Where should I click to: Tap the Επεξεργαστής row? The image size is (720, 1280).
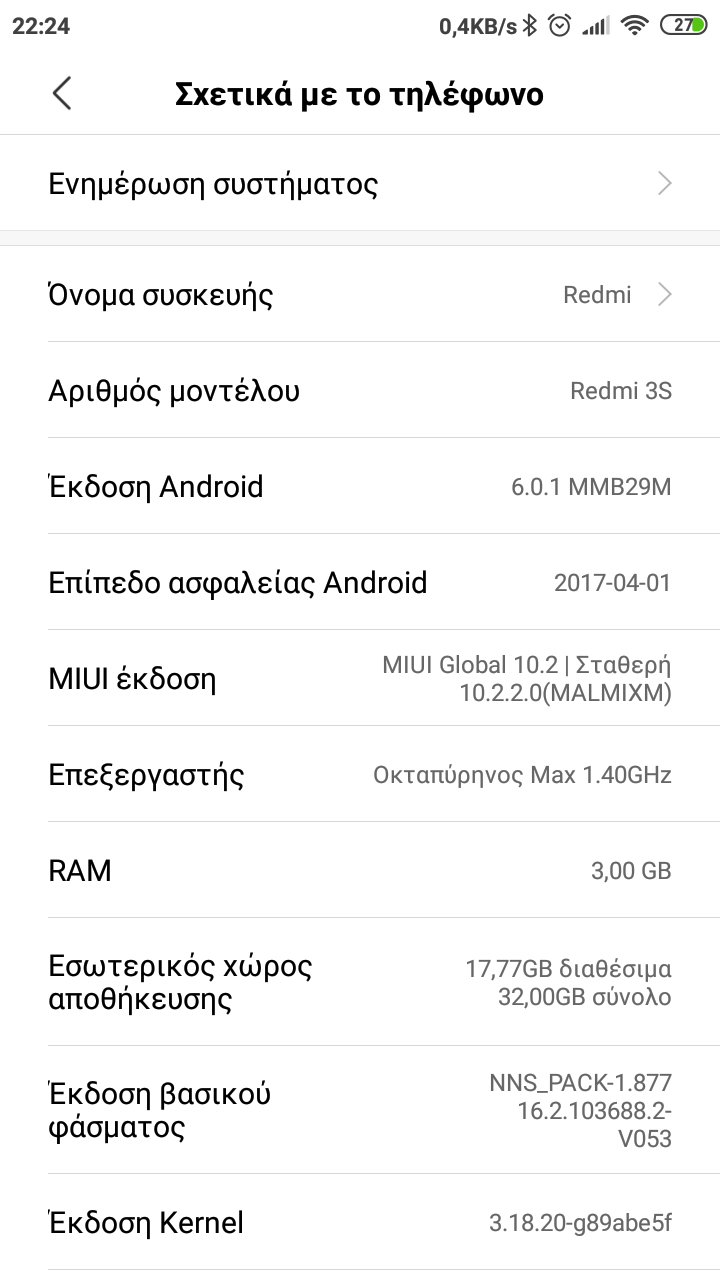(x=360, y=775)
